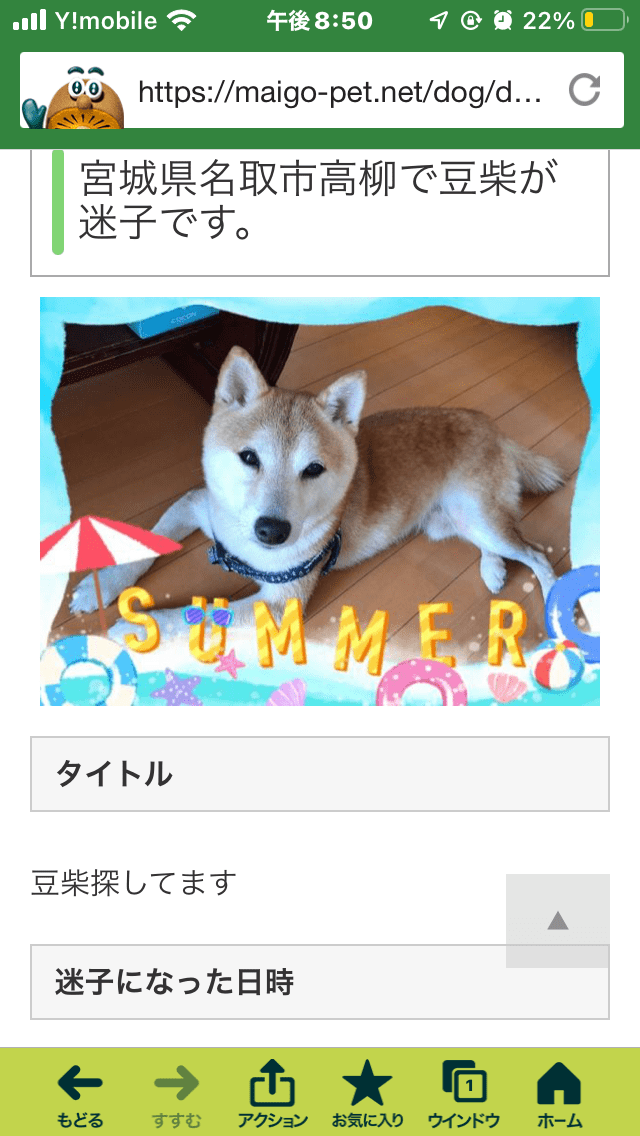The width and height of the screenshot is (640, 1136).
Task: Open the ウインドウ tabs view
Action: pos(464,1095)
